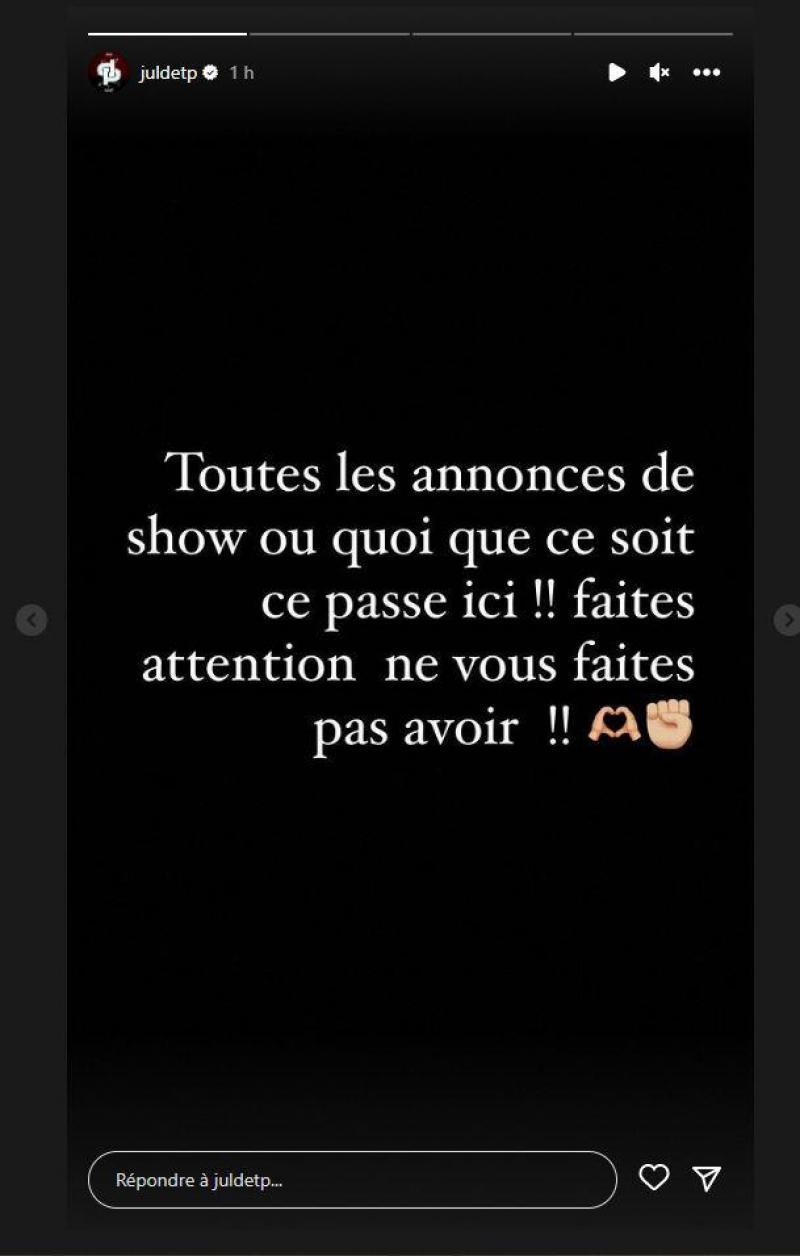Open juldetp profile from avatar

(x=108, y=72)
